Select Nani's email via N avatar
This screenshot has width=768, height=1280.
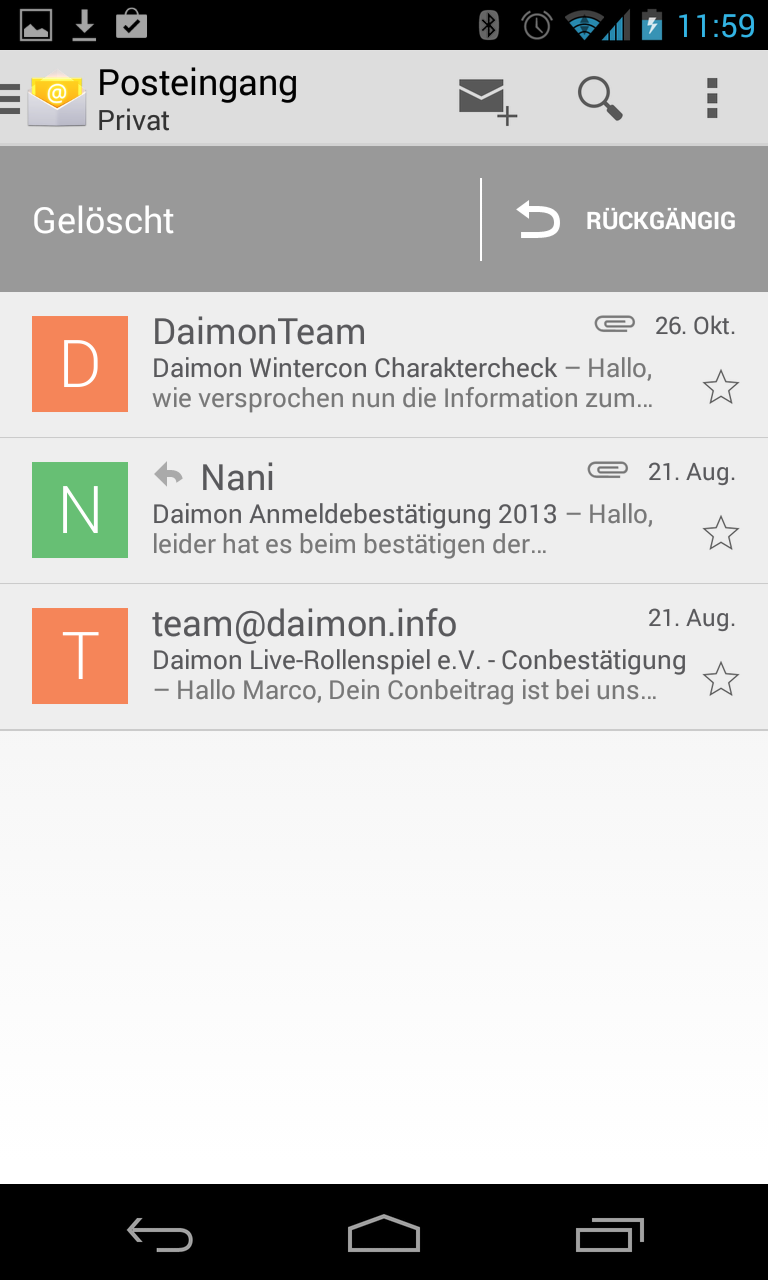[80, 510]
